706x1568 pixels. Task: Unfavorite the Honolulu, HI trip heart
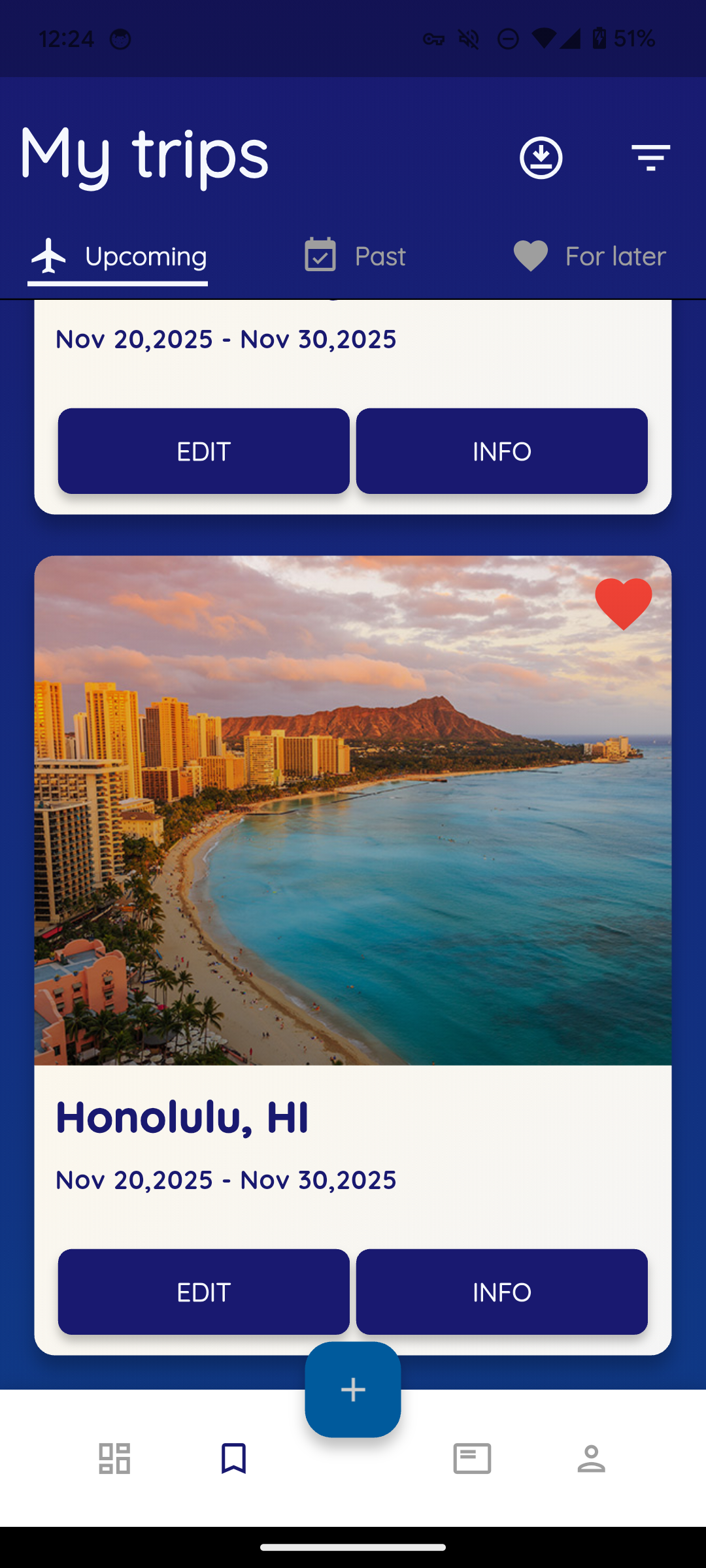623,604
